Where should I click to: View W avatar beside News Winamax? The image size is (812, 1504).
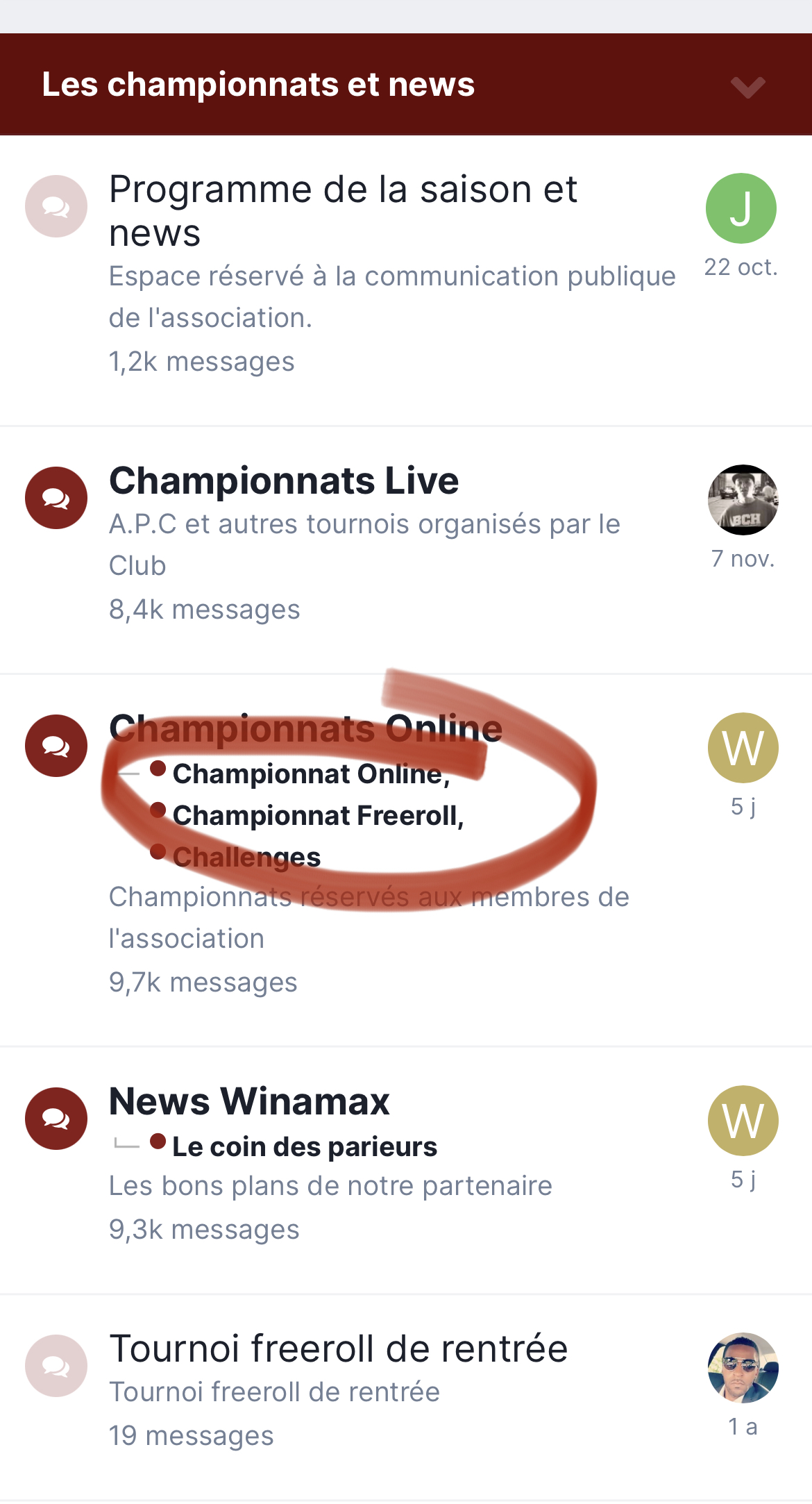[x=743, y=1121]
